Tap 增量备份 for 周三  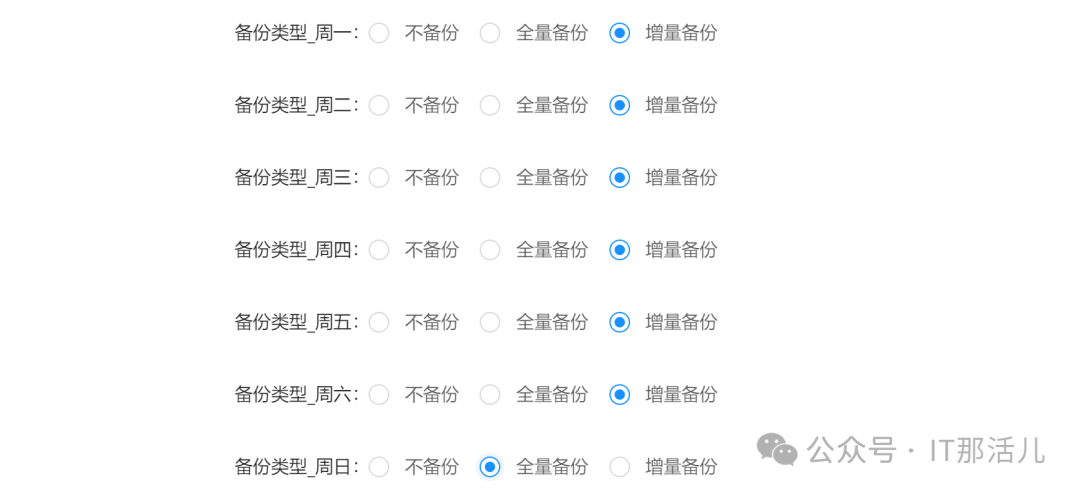(x=620, y=178)
